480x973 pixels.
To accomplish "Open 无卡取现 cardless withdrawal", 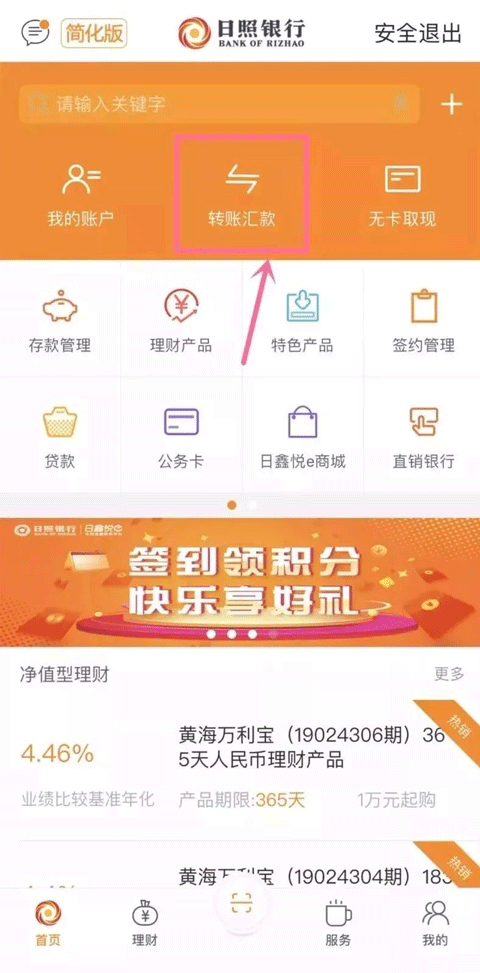I will click(x=402, y=194).
